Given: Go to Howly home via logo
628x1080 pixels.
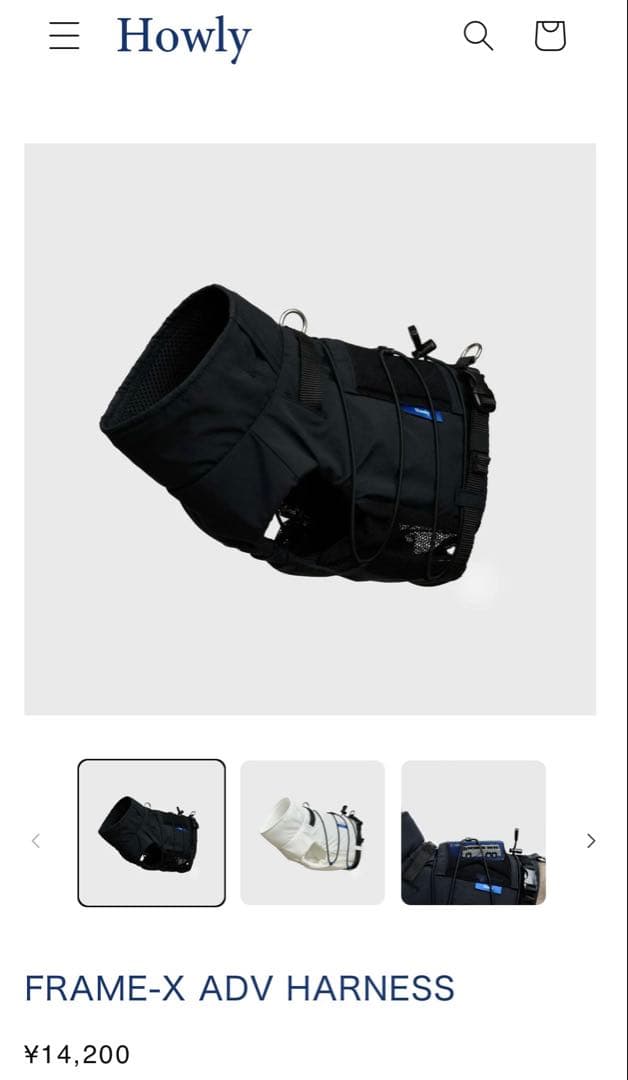Looking at the screenshot, I should [x=184, y=37].
